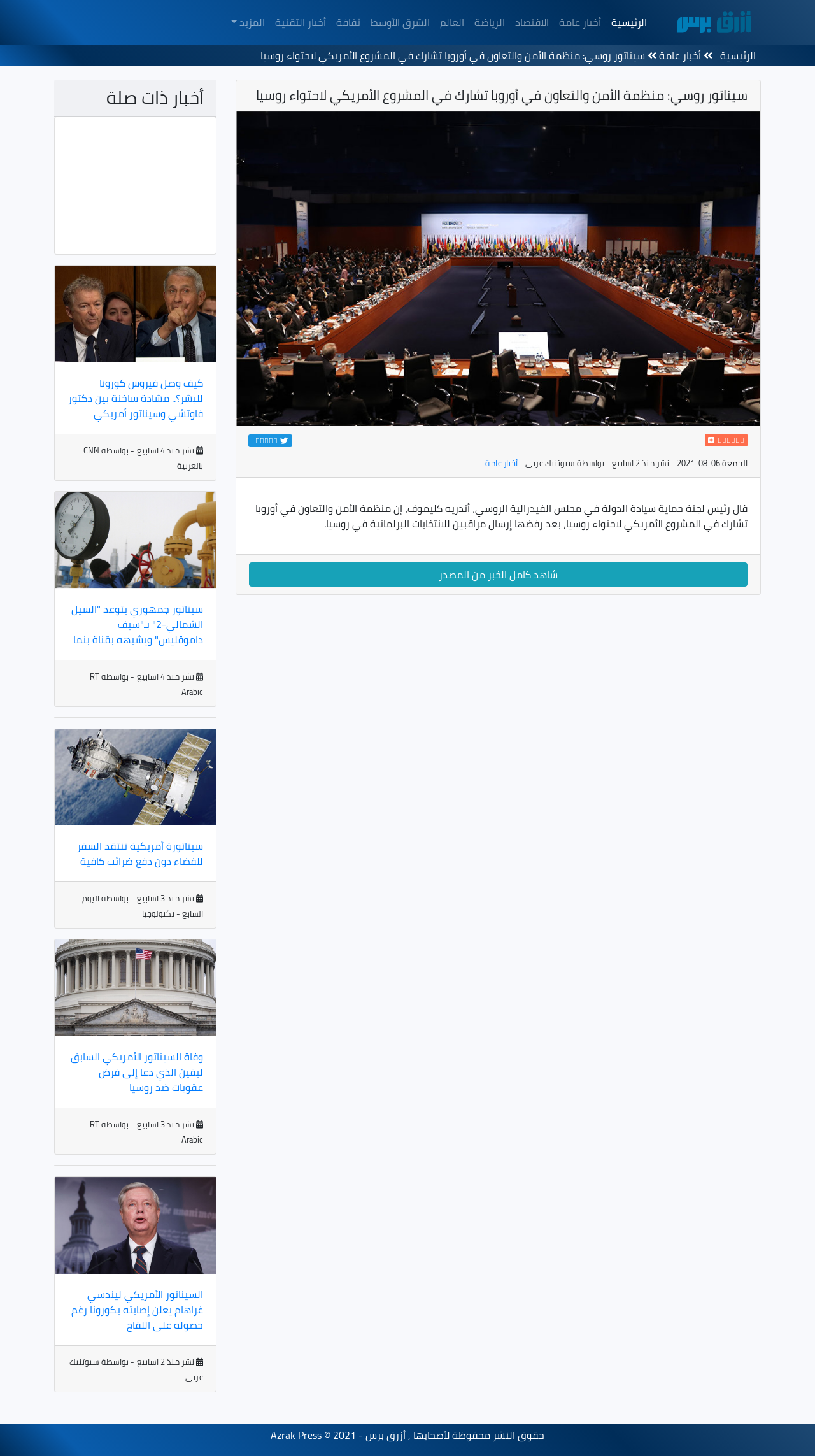
Task: Open الاقتصاد section
Action: [532, 23]
